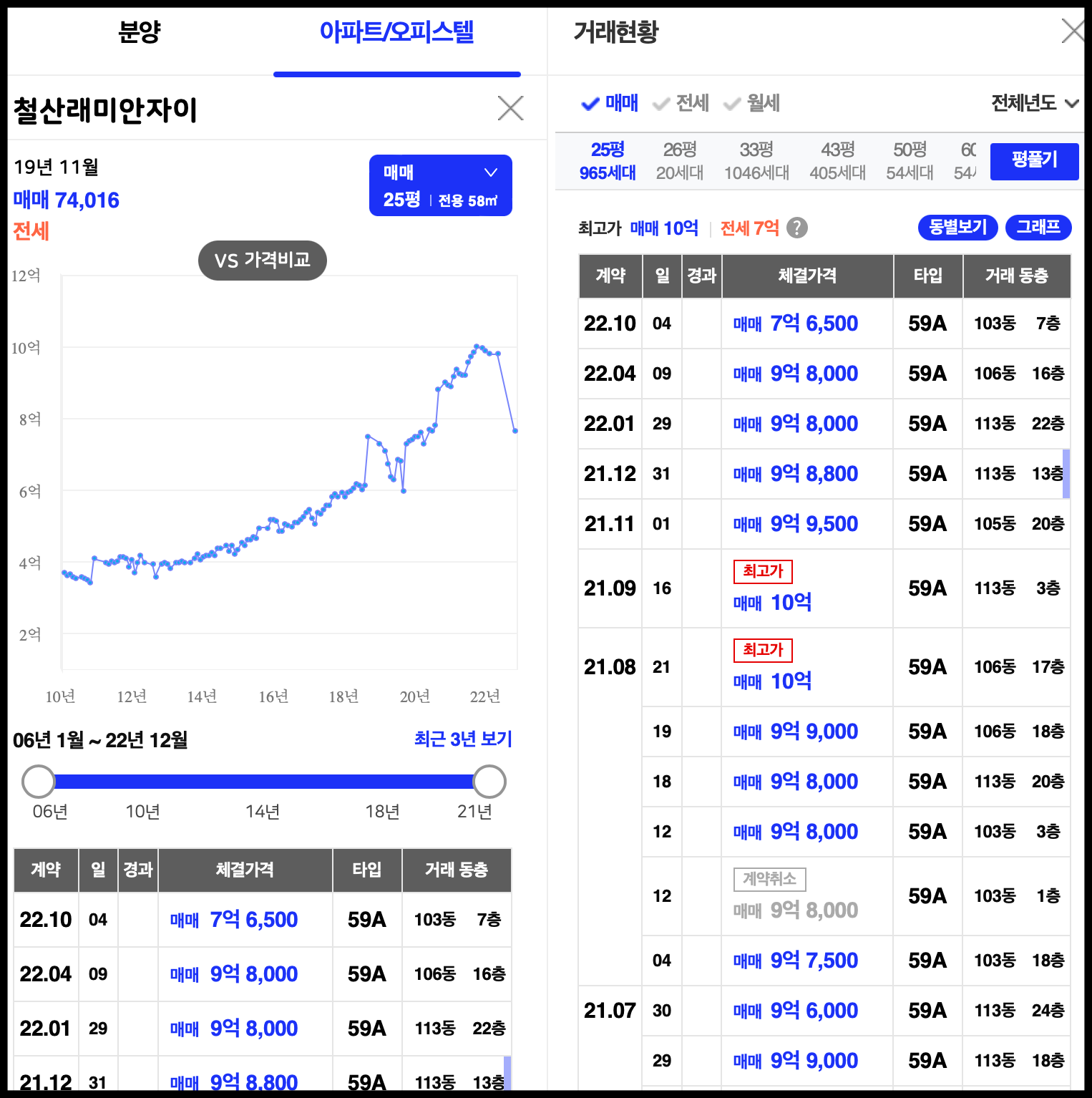Select the 26평 20세대 size tab

[680, 161]
